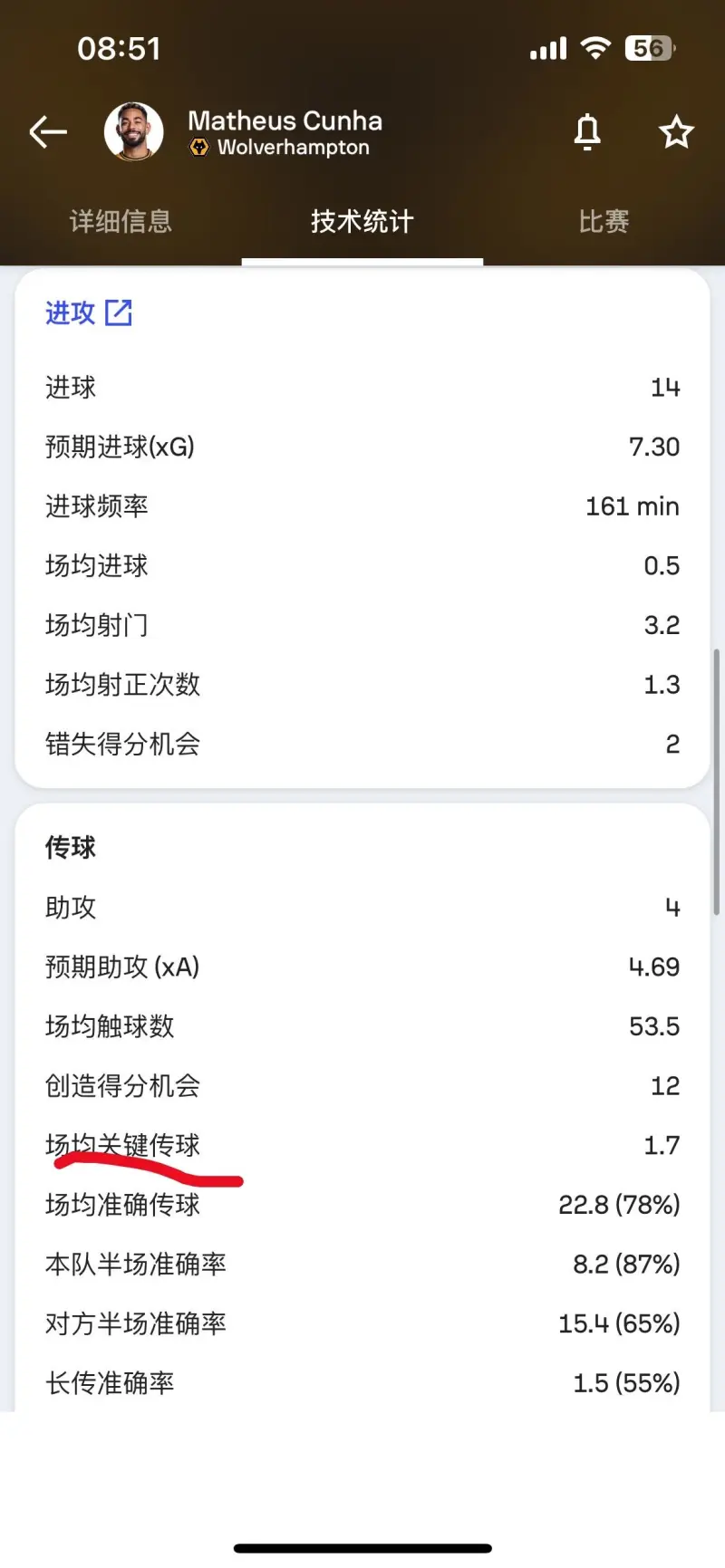Open the 进攻 section link
This screenshot has height=1568, width=725.
tap(89, 313)
